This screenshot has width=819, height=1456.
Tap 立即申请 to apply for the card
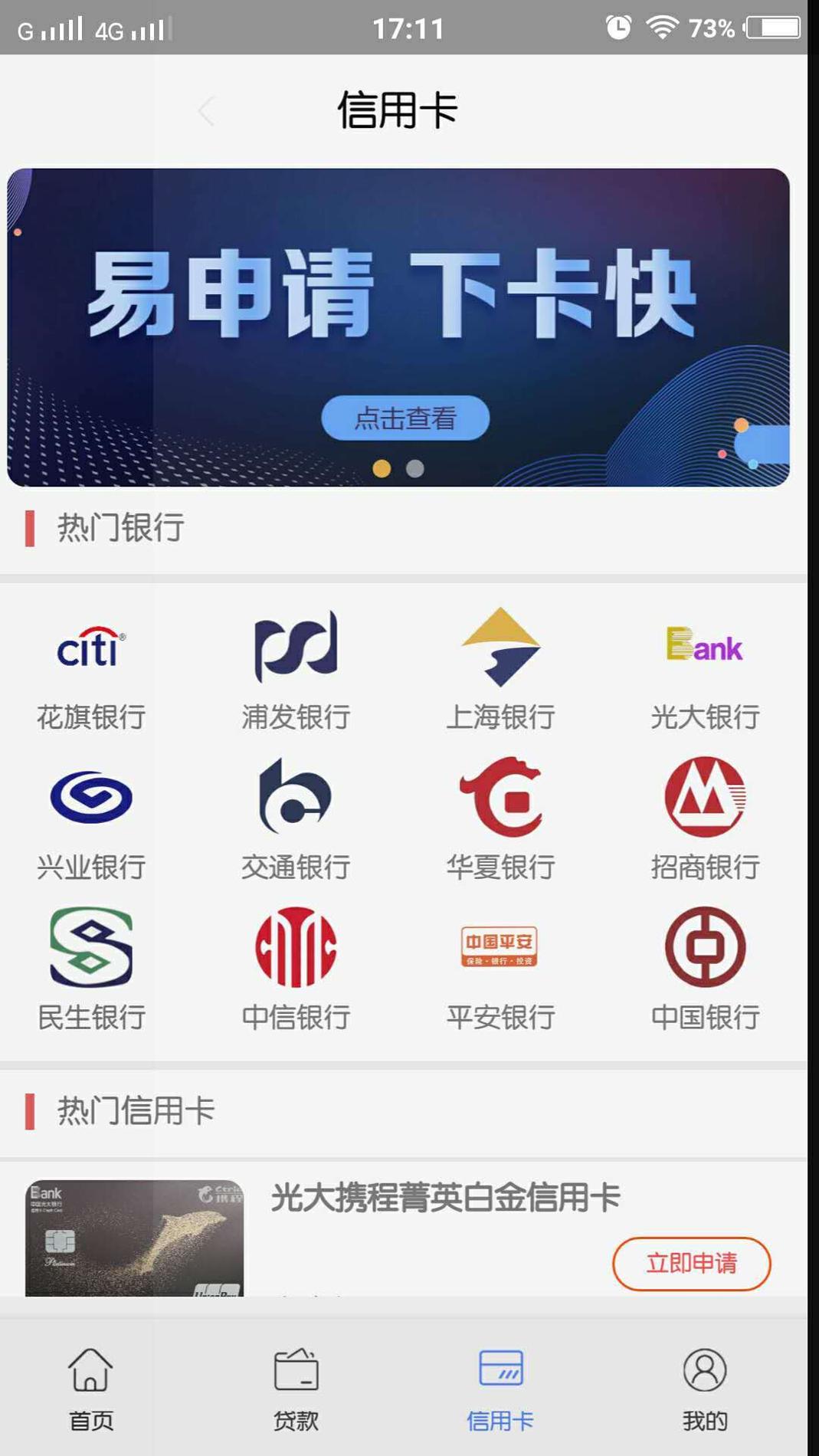pyautogui.click(x=691, y=1263)
